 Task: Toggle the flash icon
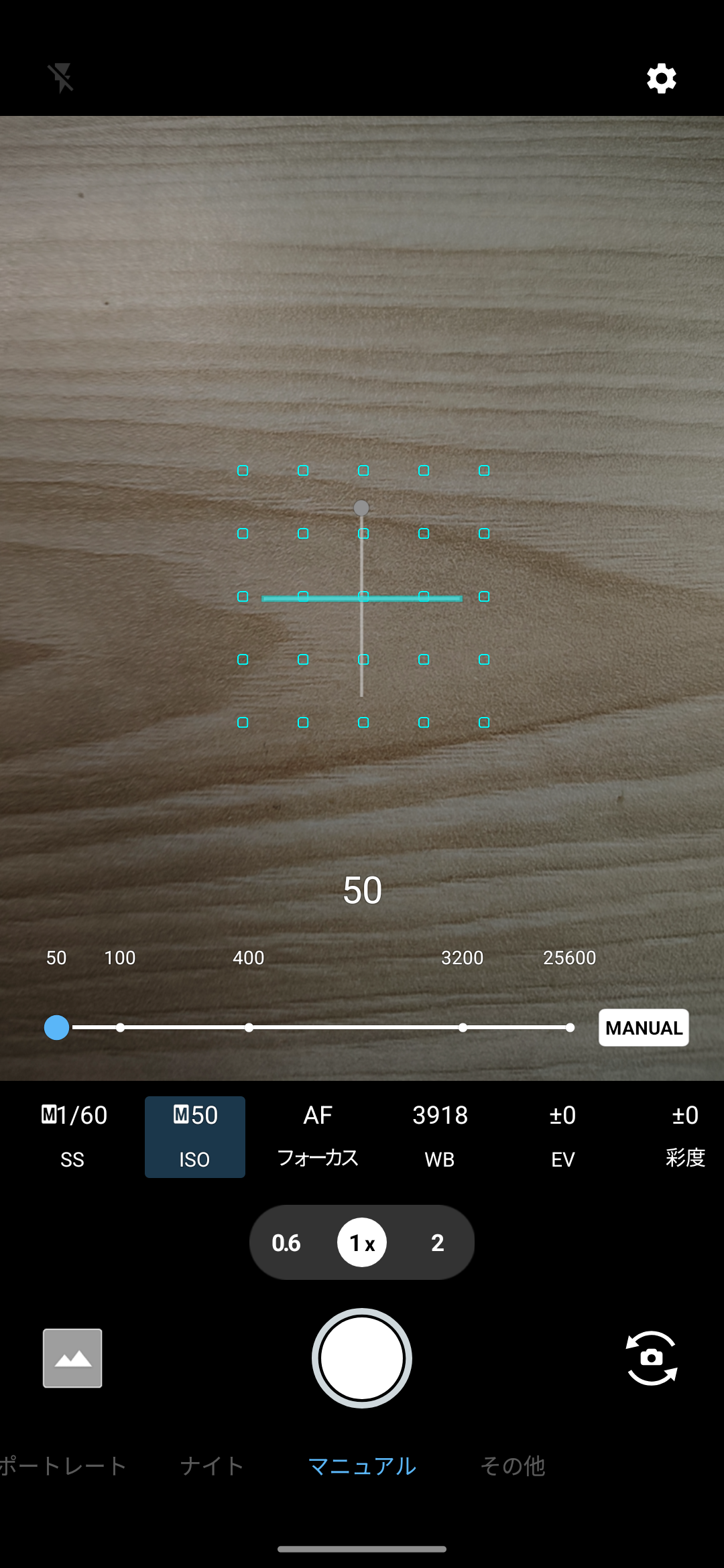61,78
